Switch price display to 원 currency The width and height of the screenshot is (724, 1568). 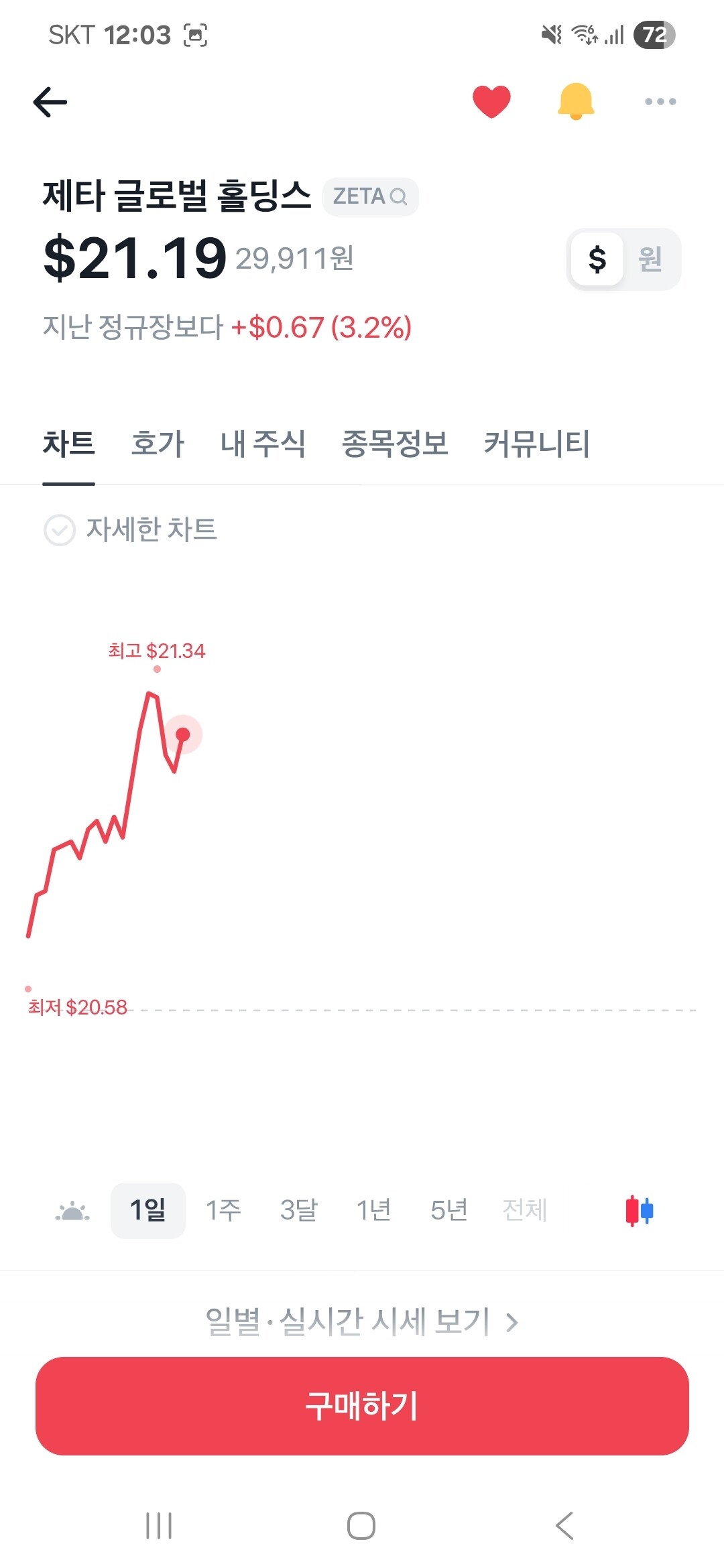click(x=650, y=259)
